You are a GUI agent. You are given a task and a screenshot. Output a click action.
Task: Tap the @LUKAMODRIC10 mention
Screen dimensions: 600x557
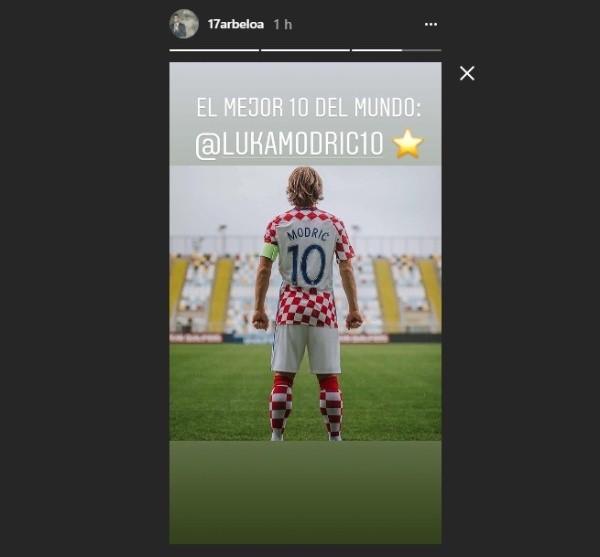290,145
